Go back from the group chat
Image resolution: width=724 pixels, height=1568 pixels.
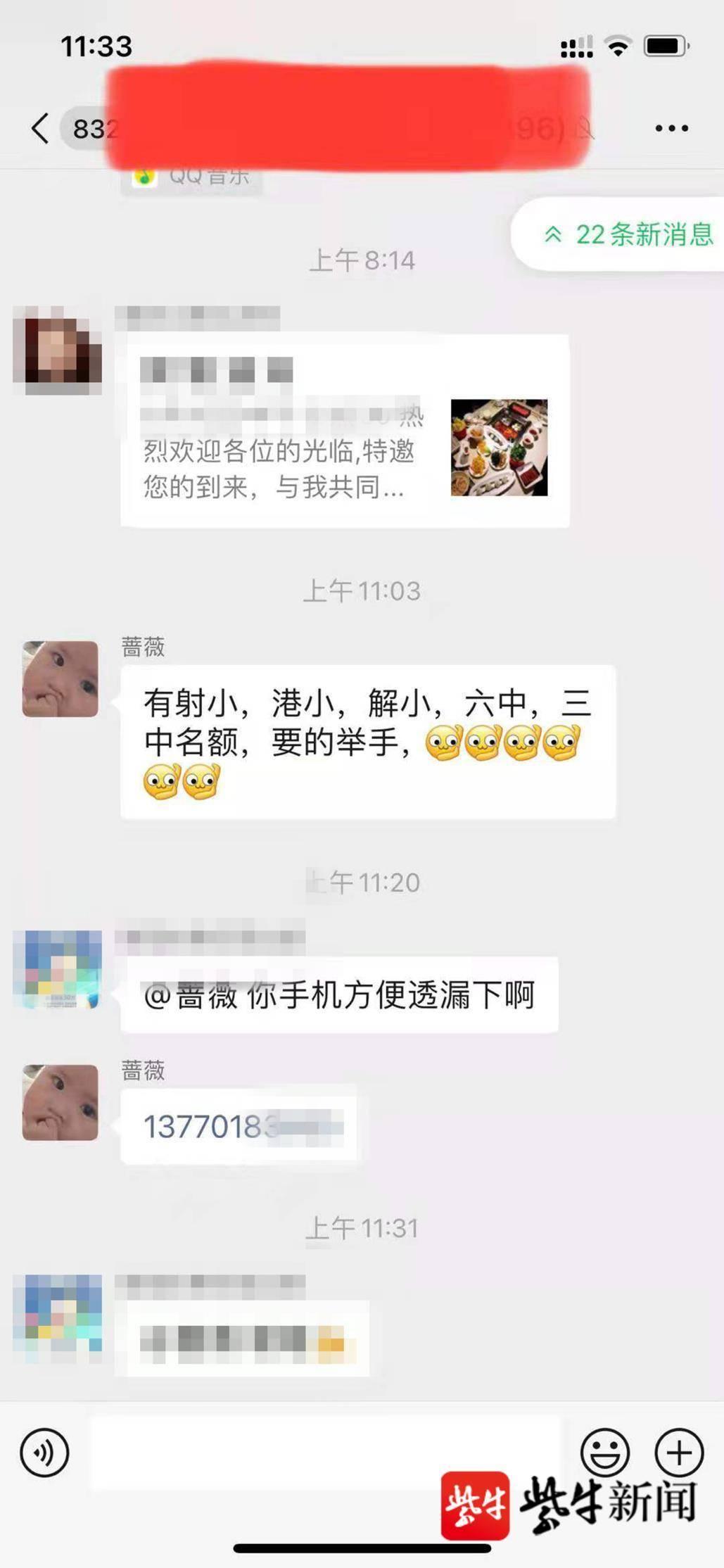click(x=40, y=128)
